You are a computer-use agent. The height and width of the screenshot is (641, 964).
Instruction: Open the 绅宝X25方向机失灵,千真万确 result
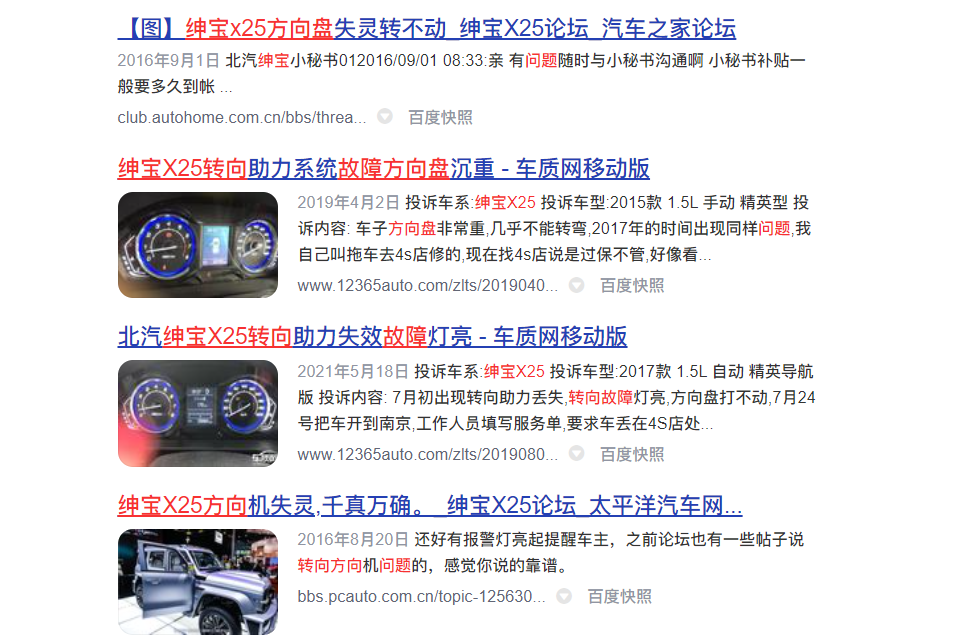tap(430, 504)
